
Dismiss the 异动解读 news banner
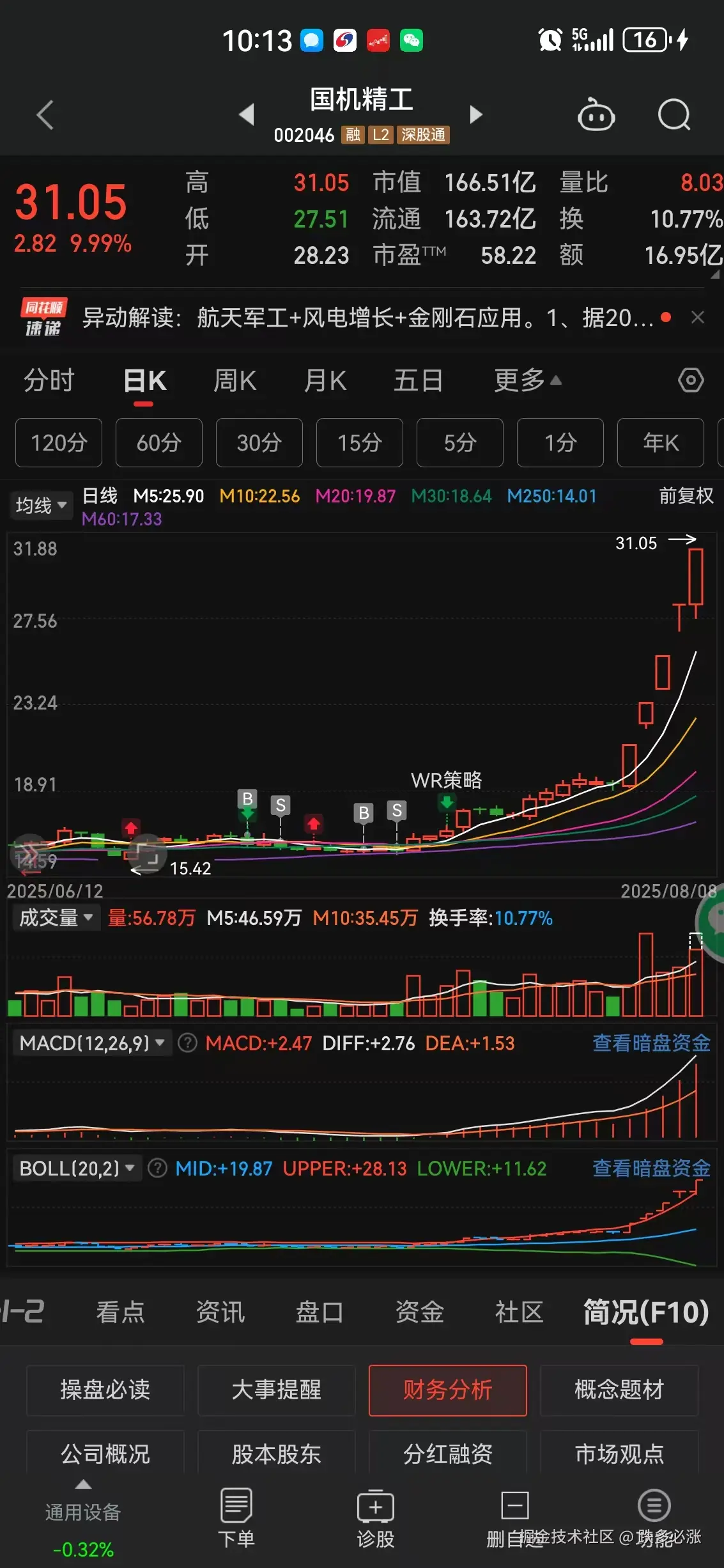pos(697,318)
